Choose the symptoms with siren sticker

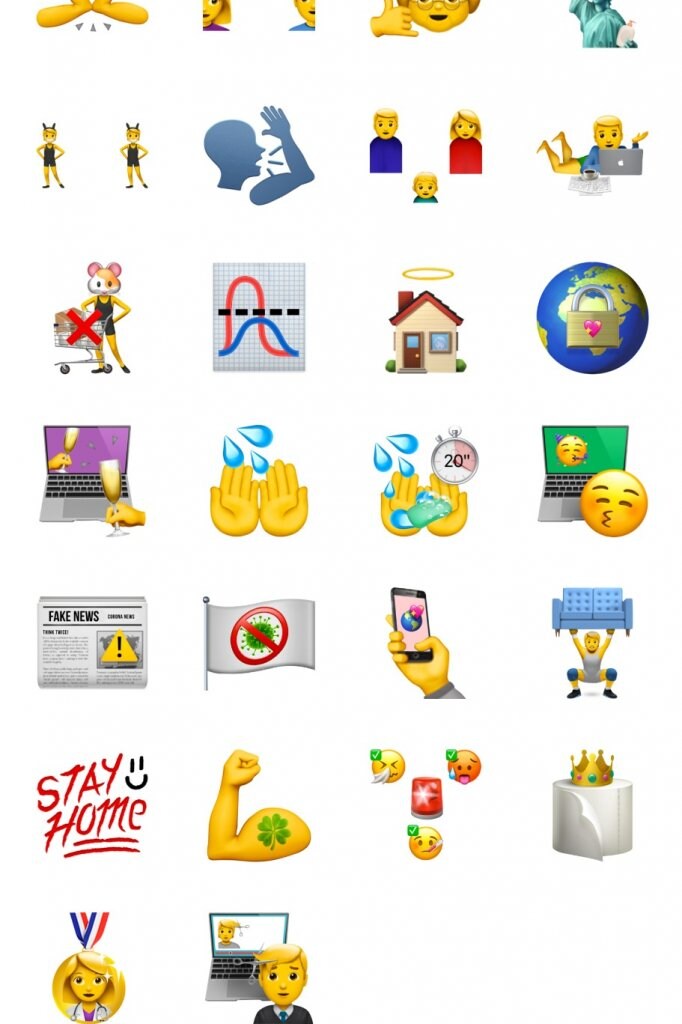click(426, 804)
